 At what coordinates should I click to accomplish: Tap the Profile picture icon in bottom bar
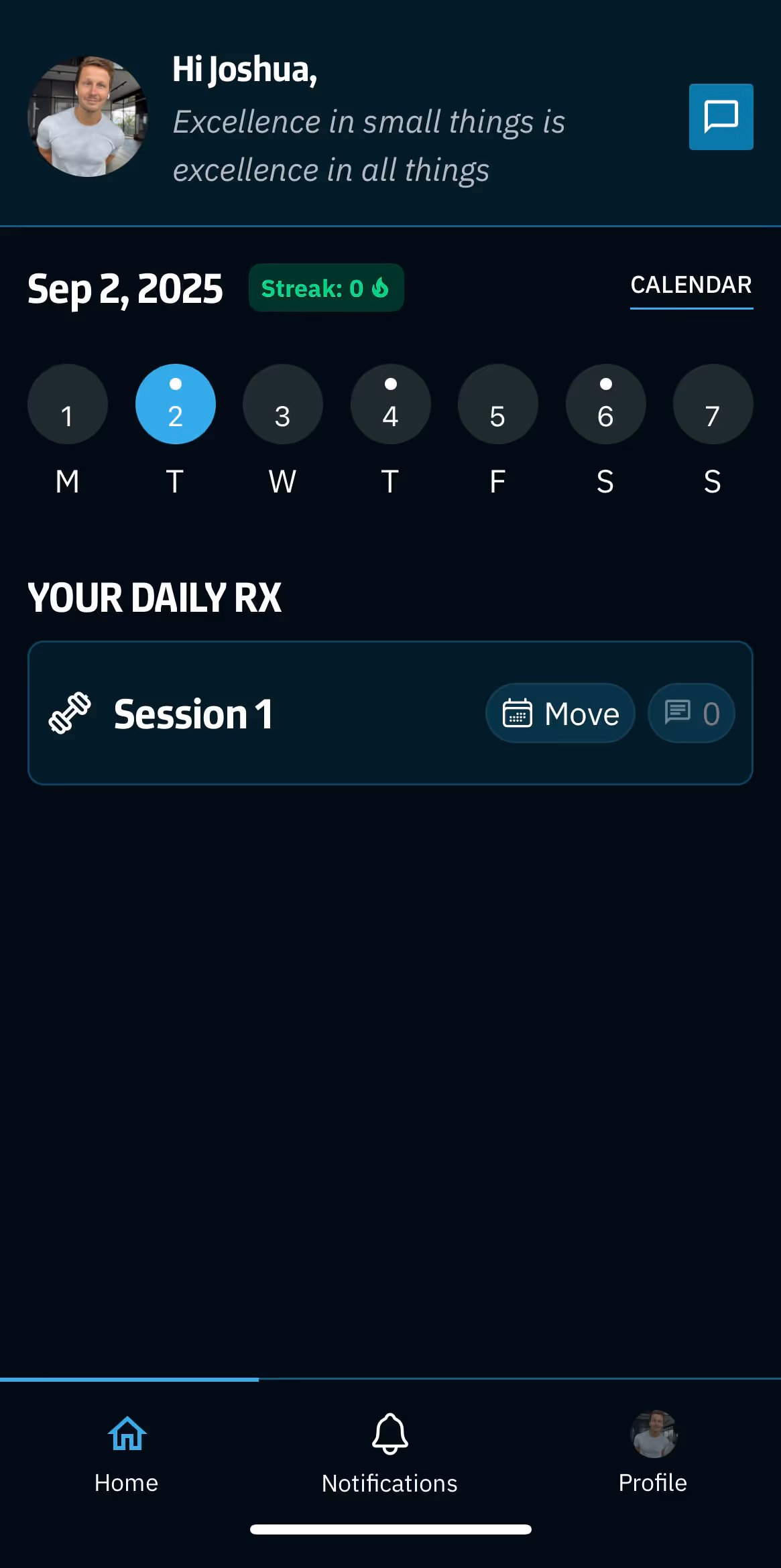point(653,1433)
